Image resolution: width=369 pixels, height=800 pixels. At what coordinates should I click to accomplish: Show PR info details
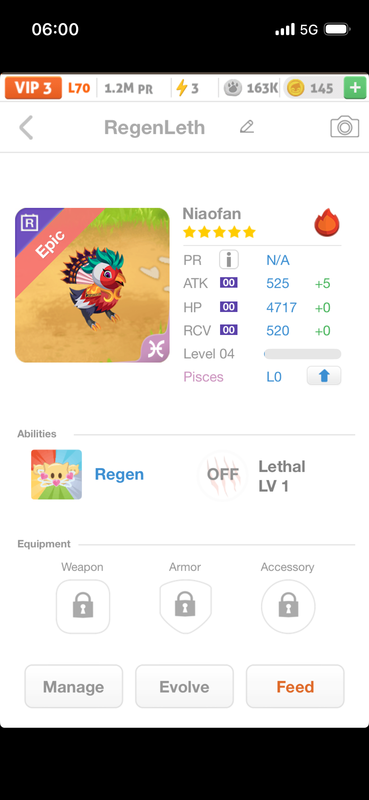coord(229,260)
